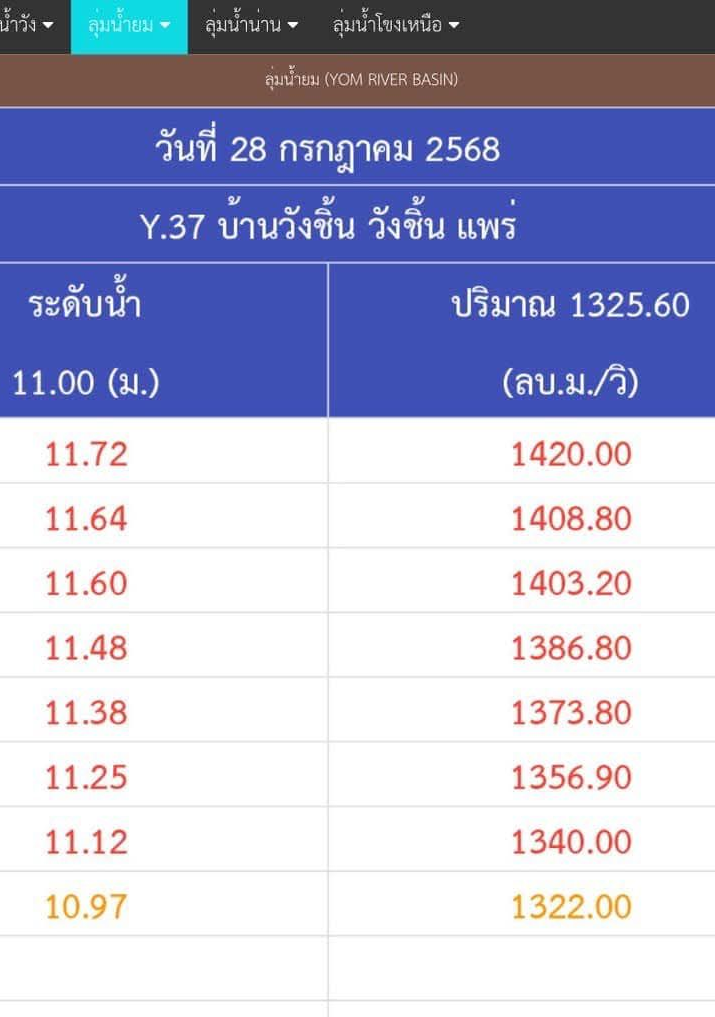Open the ลุ่มน้ำน่าน dropdown menu
Viewport: 715px width, 1017px height.
point(251,25)
